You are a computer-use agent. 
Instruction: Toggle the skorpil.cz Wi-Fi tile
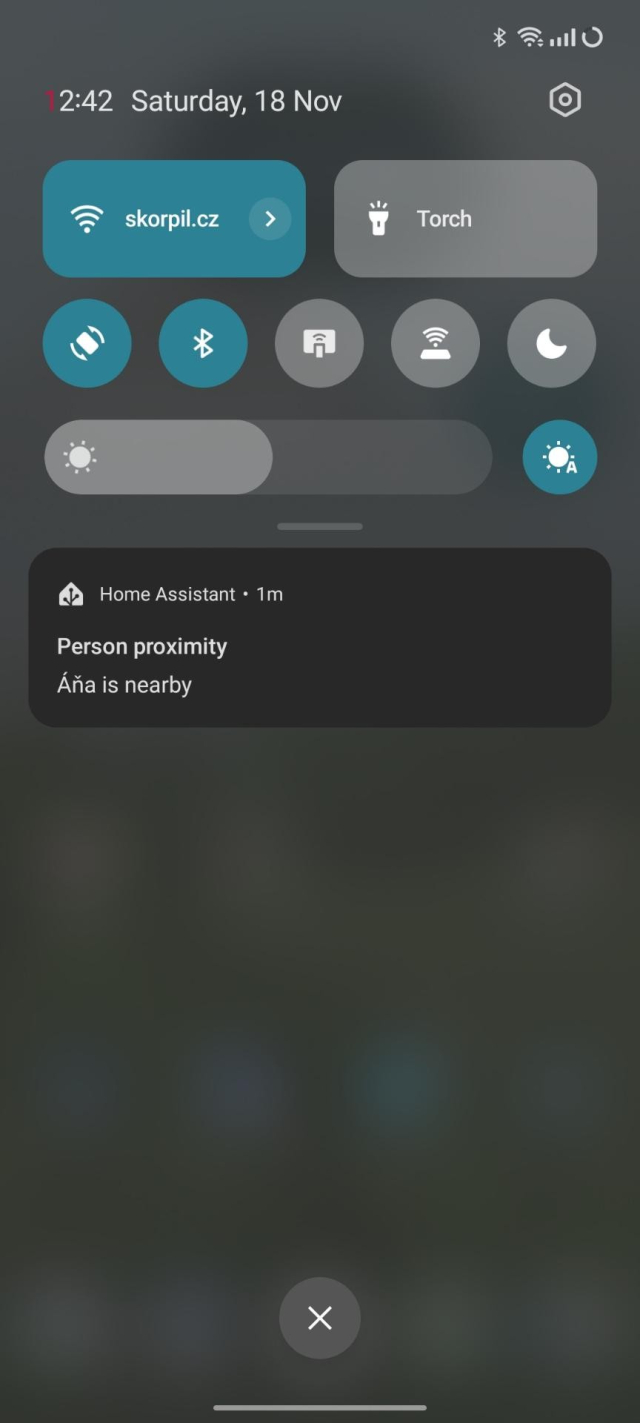150,219
